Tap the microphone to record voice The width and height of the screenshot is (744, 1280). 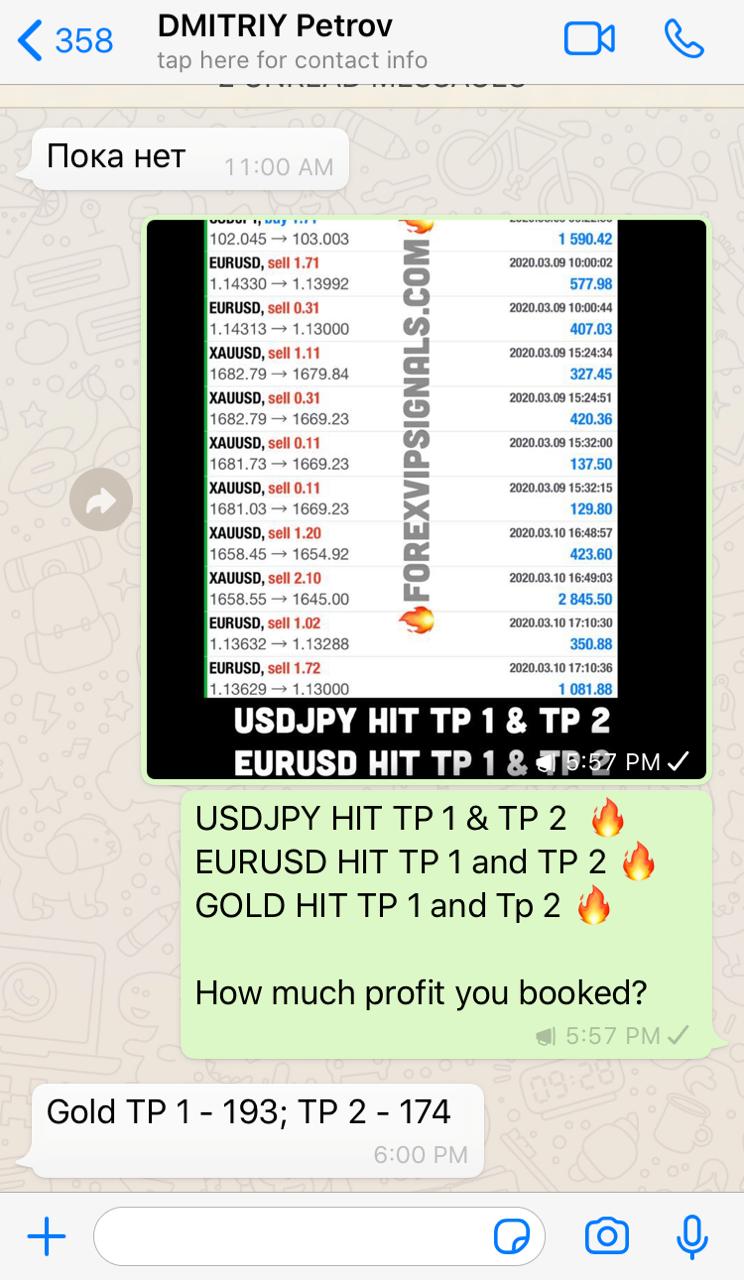692,1237
